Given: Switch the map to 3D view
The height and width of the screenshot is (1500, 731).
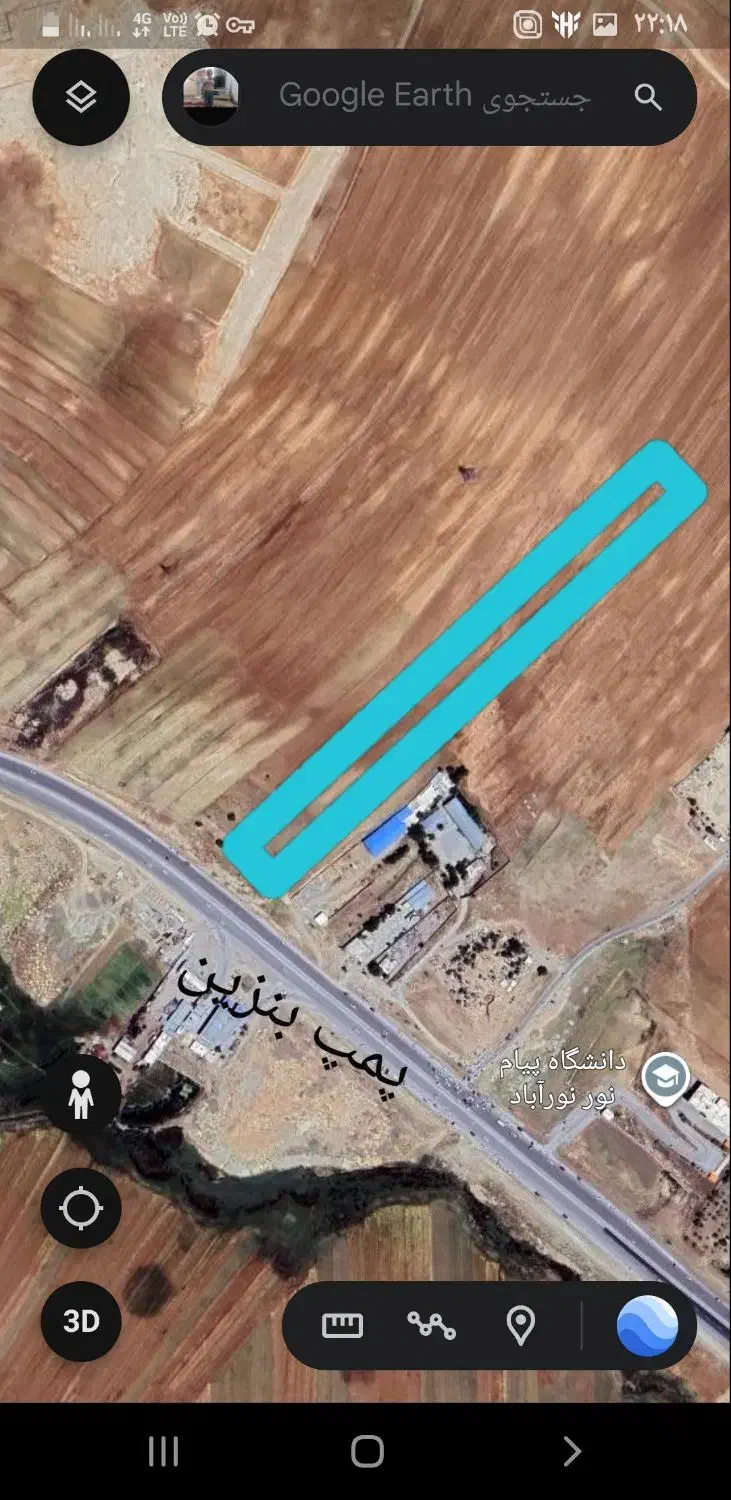Looking at the screenshot, I should coord(81,1321).
